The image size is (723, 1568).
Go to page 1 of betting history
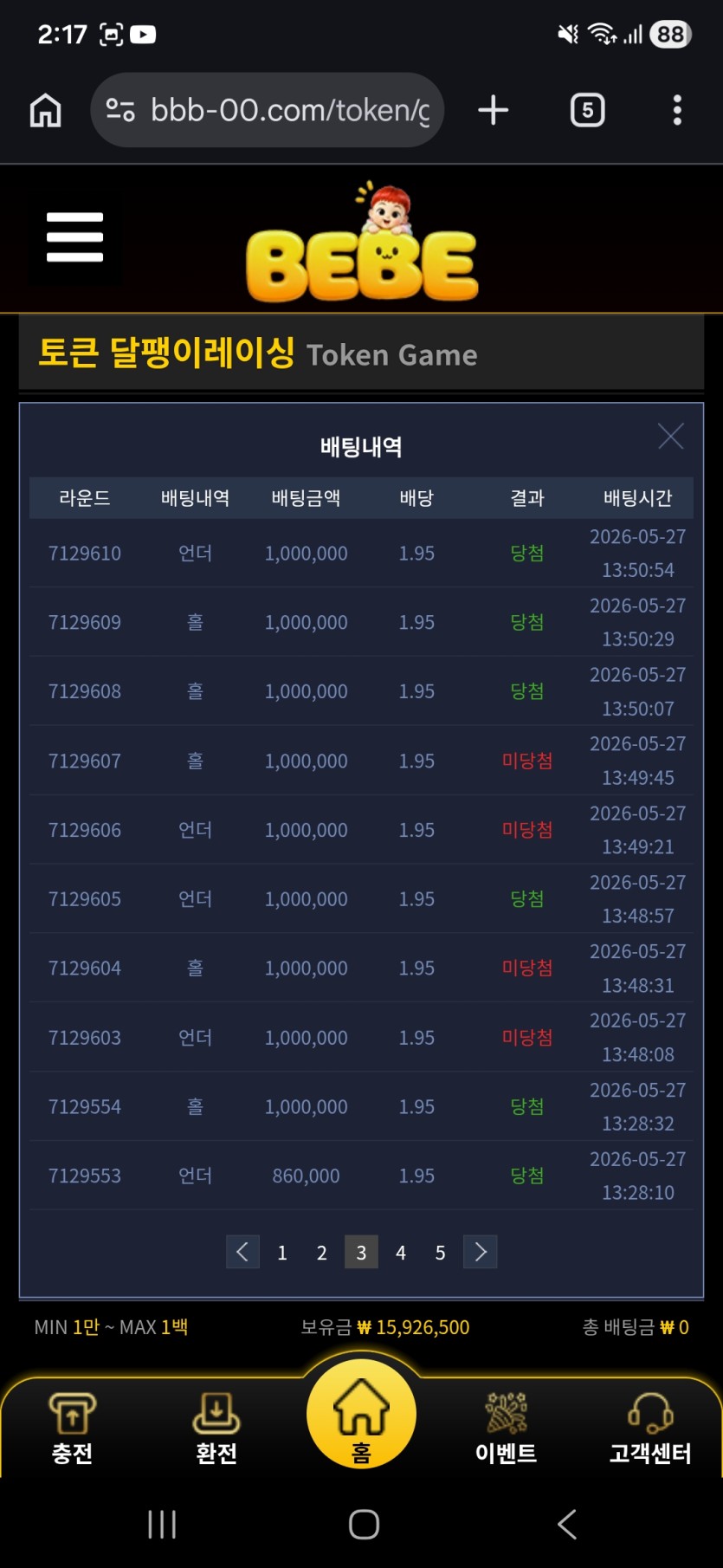click(x=282, y=1253)
